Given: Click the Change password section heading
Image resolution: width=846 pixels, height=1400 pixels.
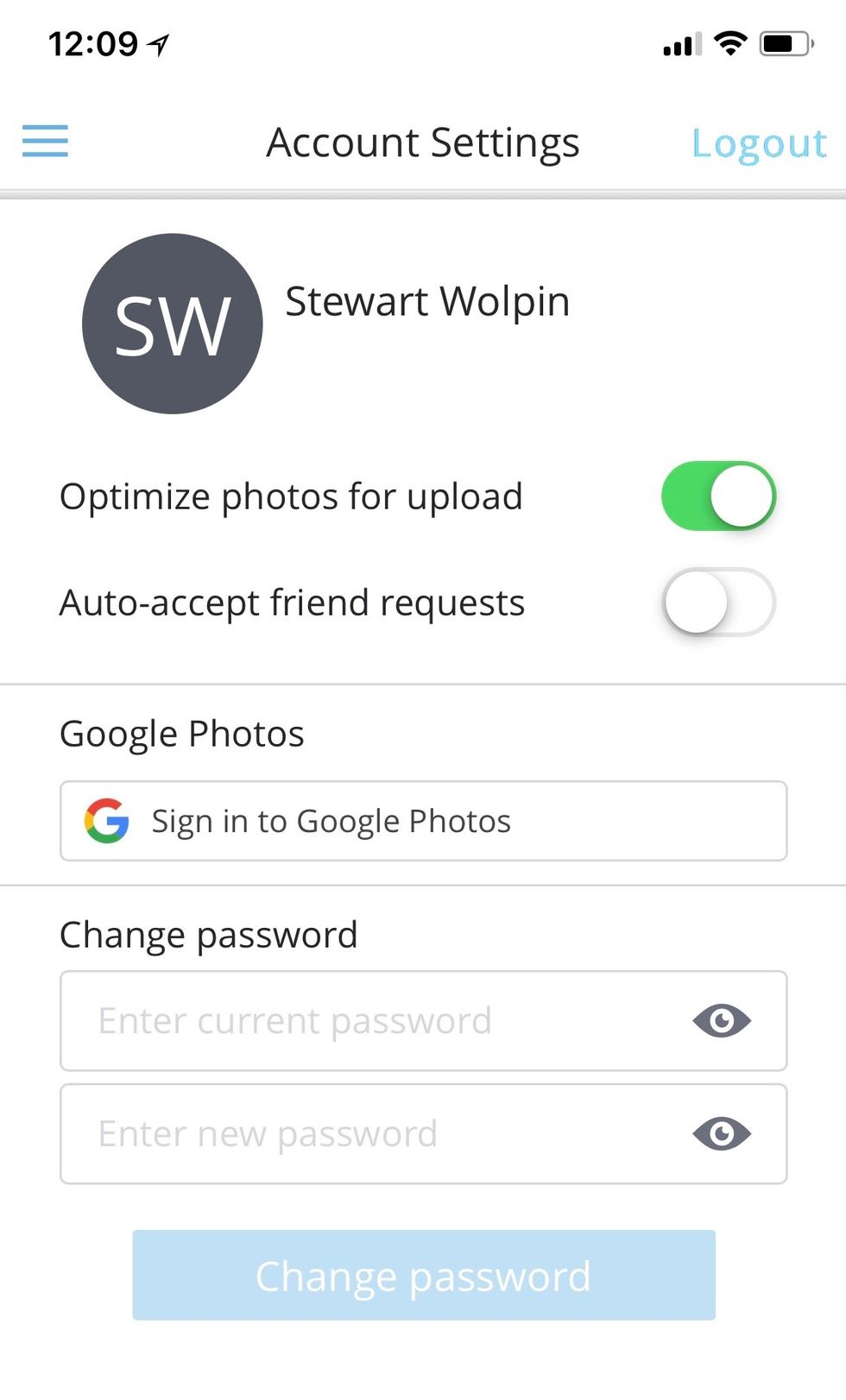Looking at the screenshot, I should [208, 935].
